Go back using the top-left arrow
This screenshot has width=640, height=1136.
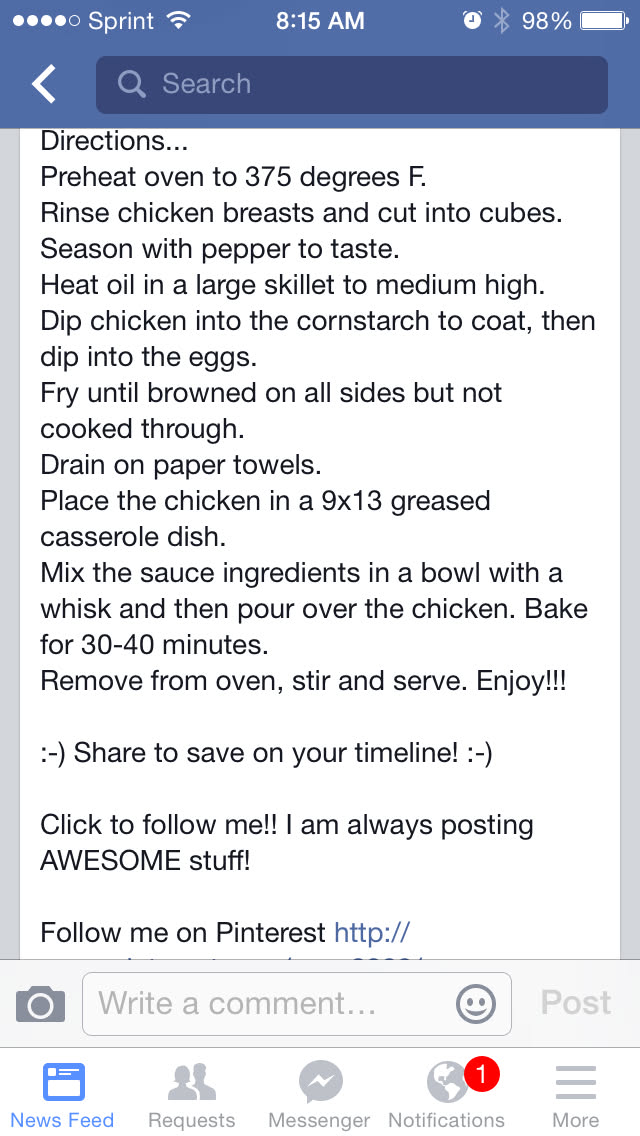click(x=44, y=85)
